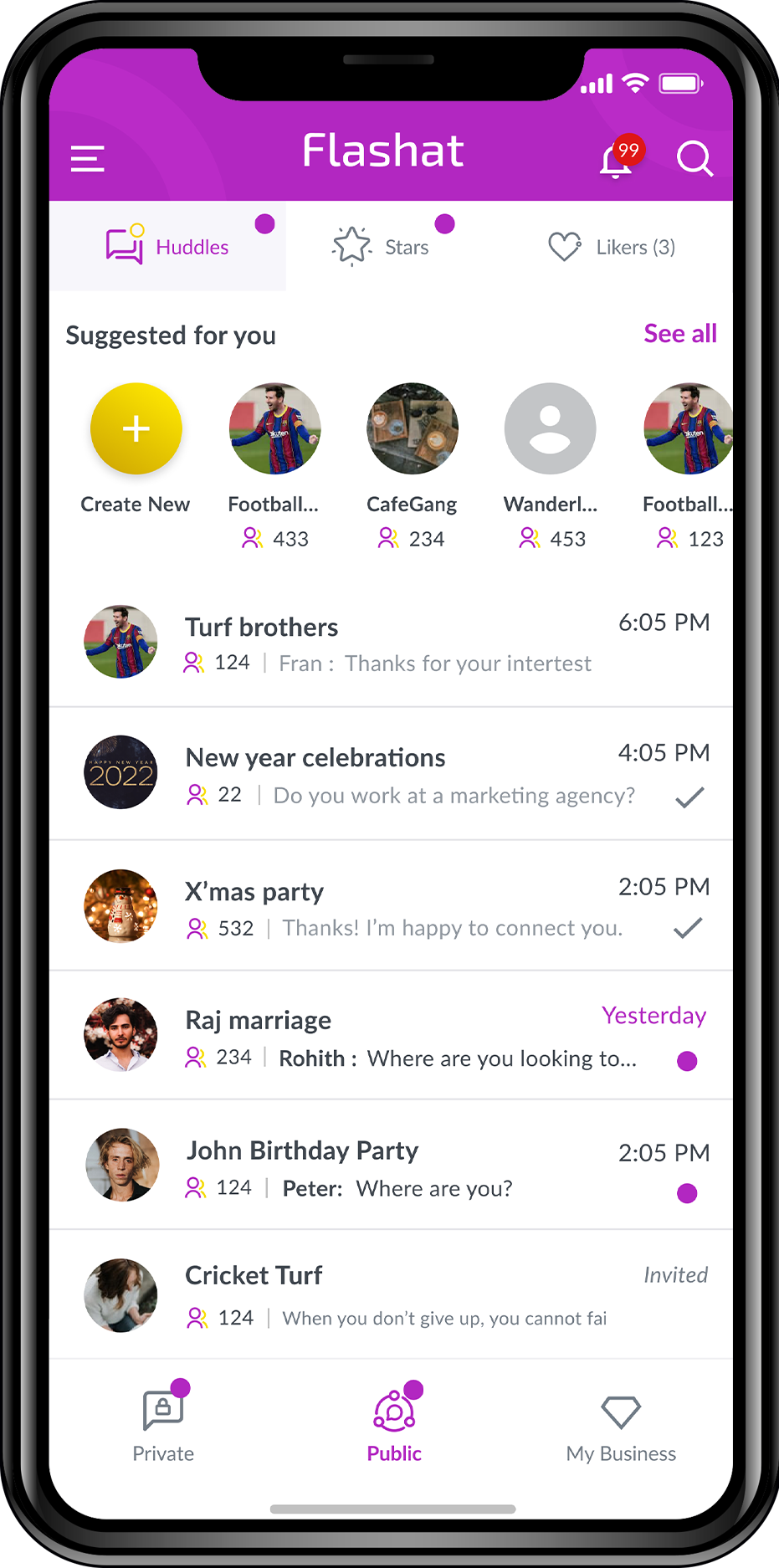Open the Raj marriage huddle

(x=390, y=1037)
